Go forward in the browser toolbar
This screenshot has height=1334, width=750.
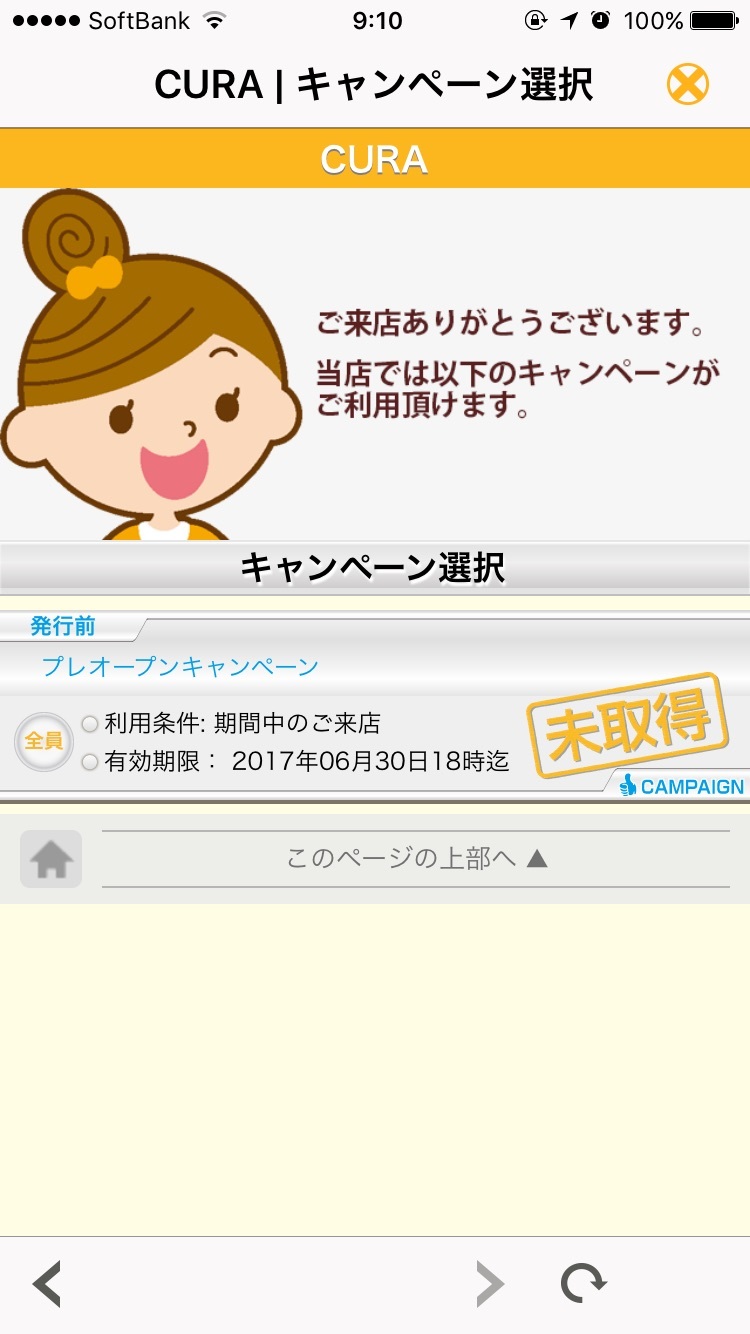[489, 1284]
